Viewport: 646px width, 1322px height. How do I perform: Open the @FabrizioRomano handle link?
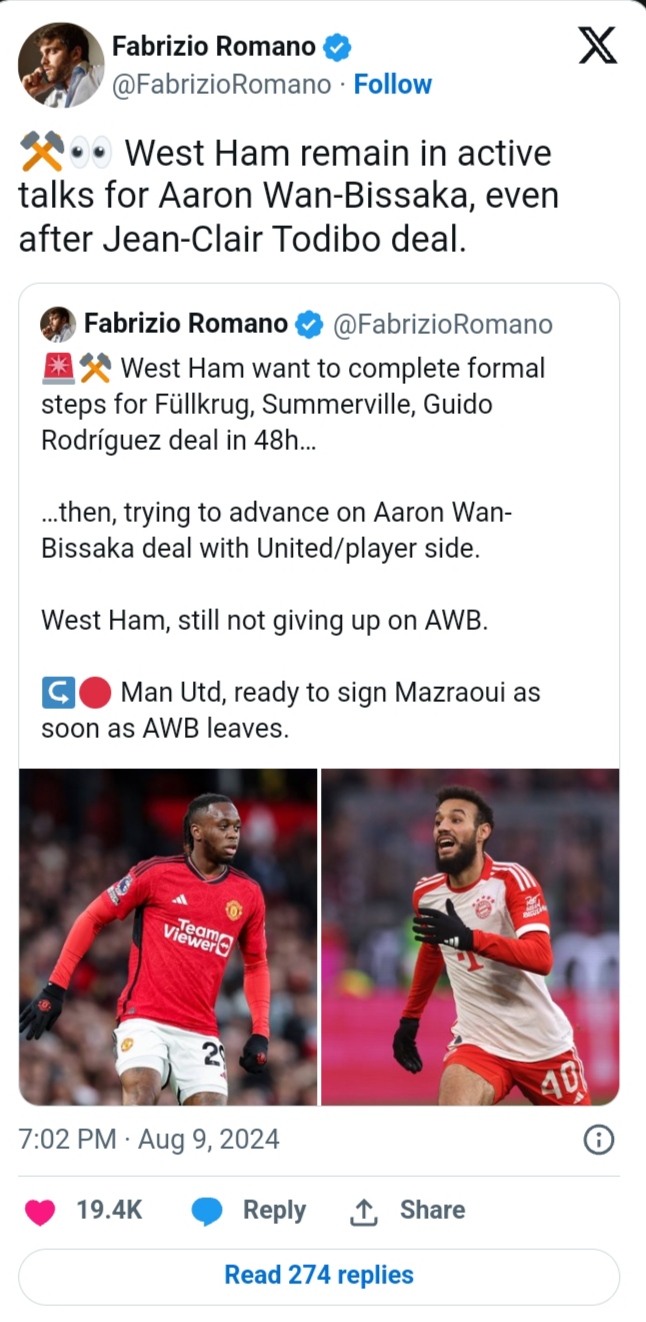tap(221, 85)
